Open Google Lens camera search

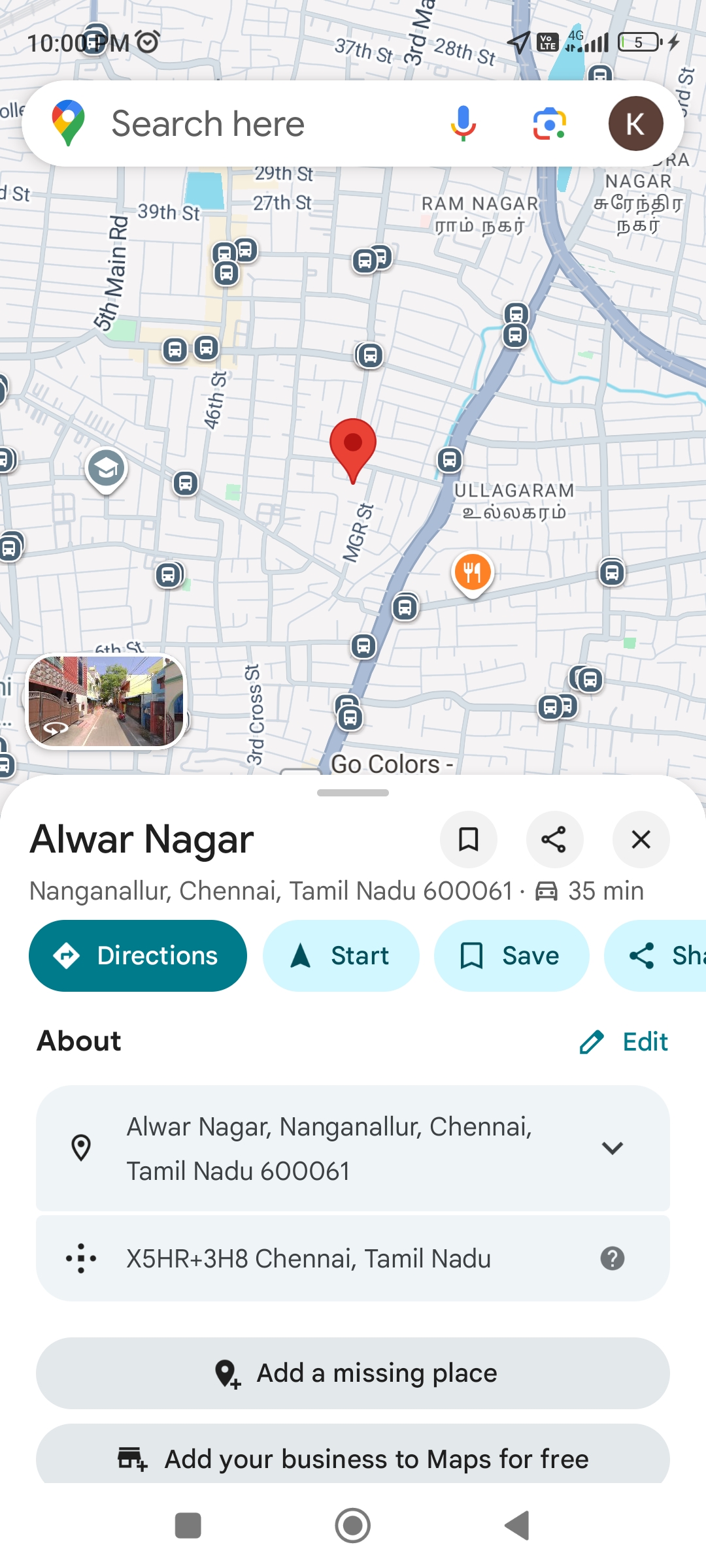549,123
